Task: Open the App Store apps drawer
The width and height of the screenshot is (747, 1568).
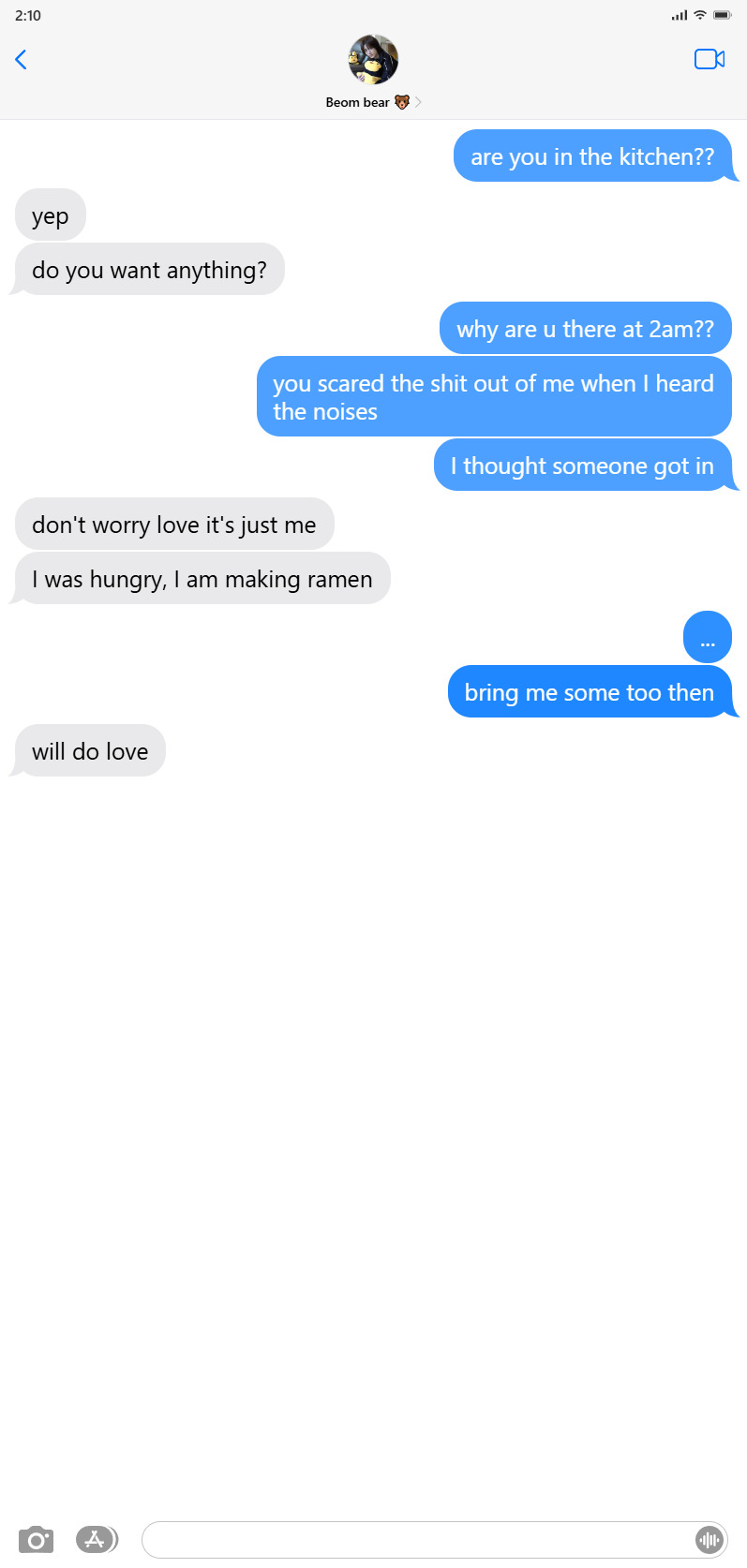Action: point(96,1539)
